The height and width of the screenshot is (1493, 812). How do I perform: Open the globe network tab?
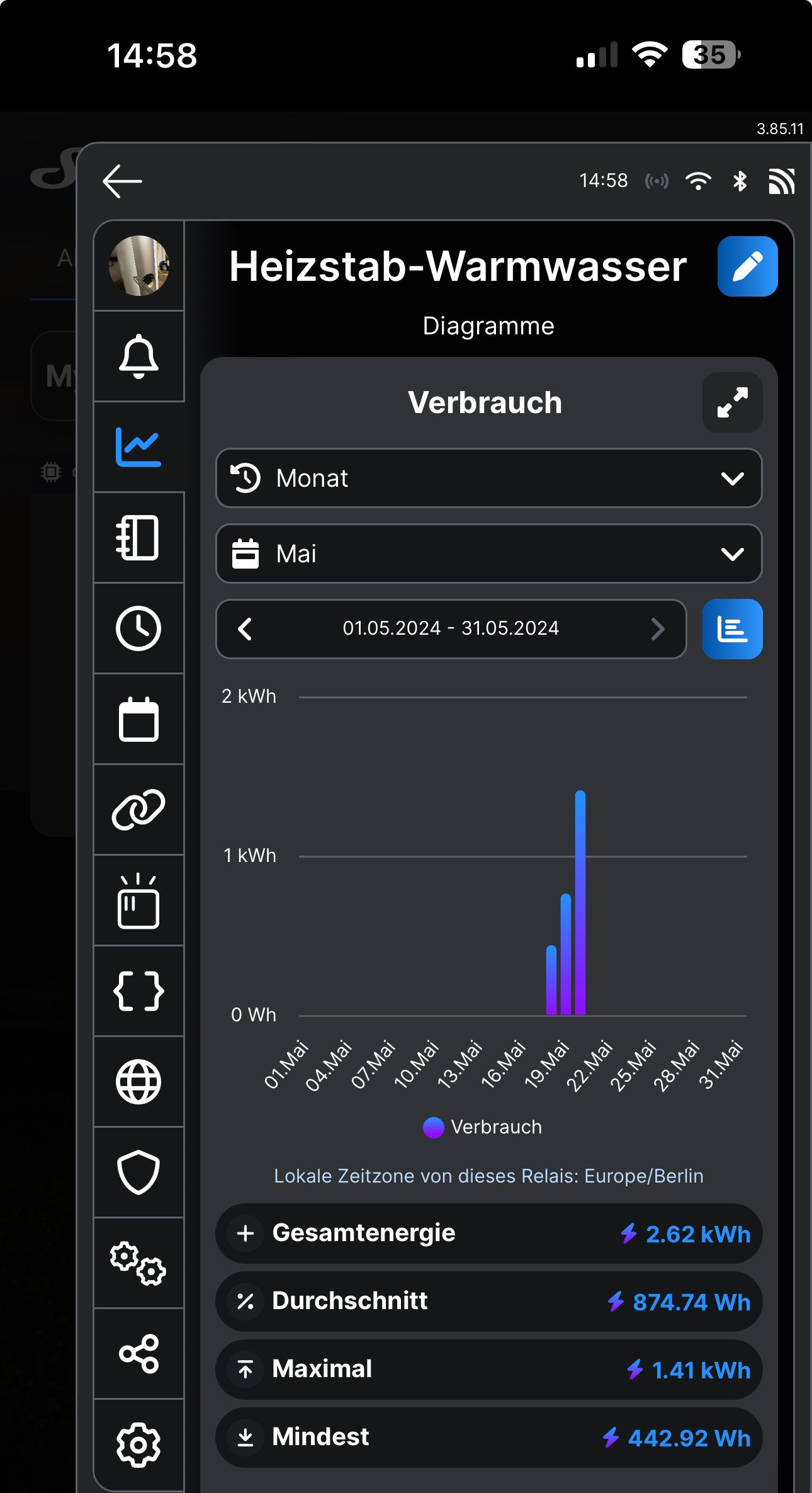click(x=138, y=1082)
